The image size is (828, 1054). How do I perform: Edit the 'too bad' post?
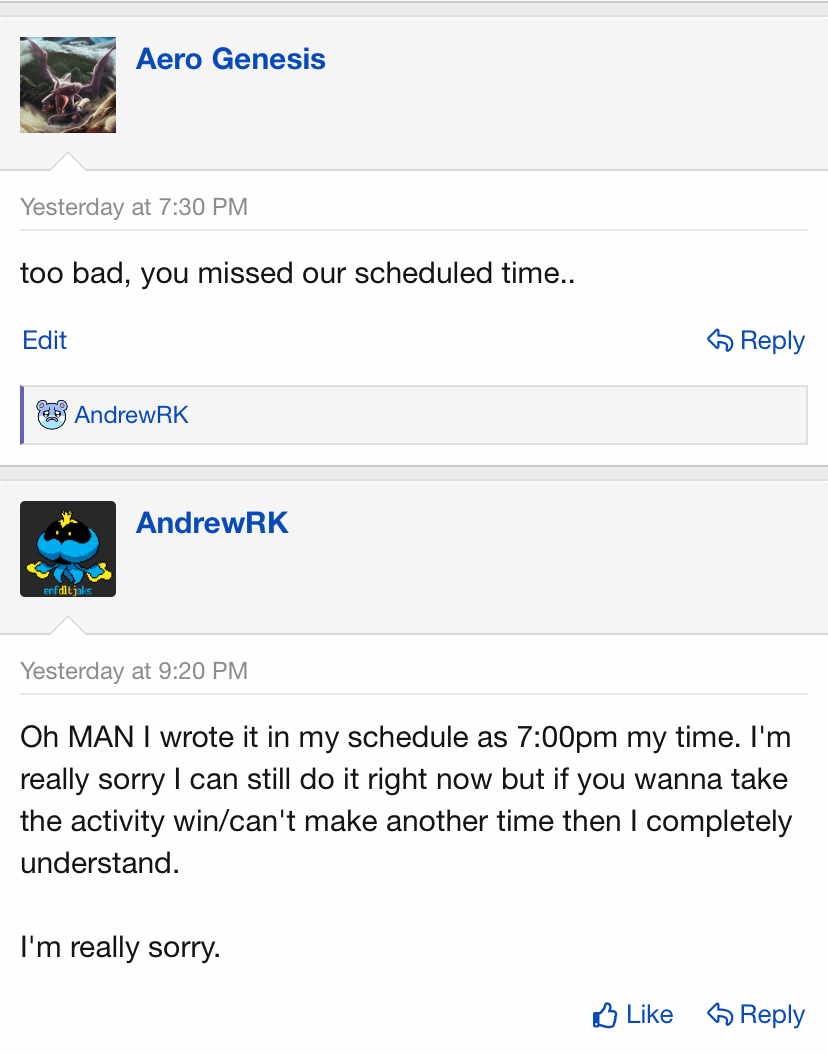[44, 340]
